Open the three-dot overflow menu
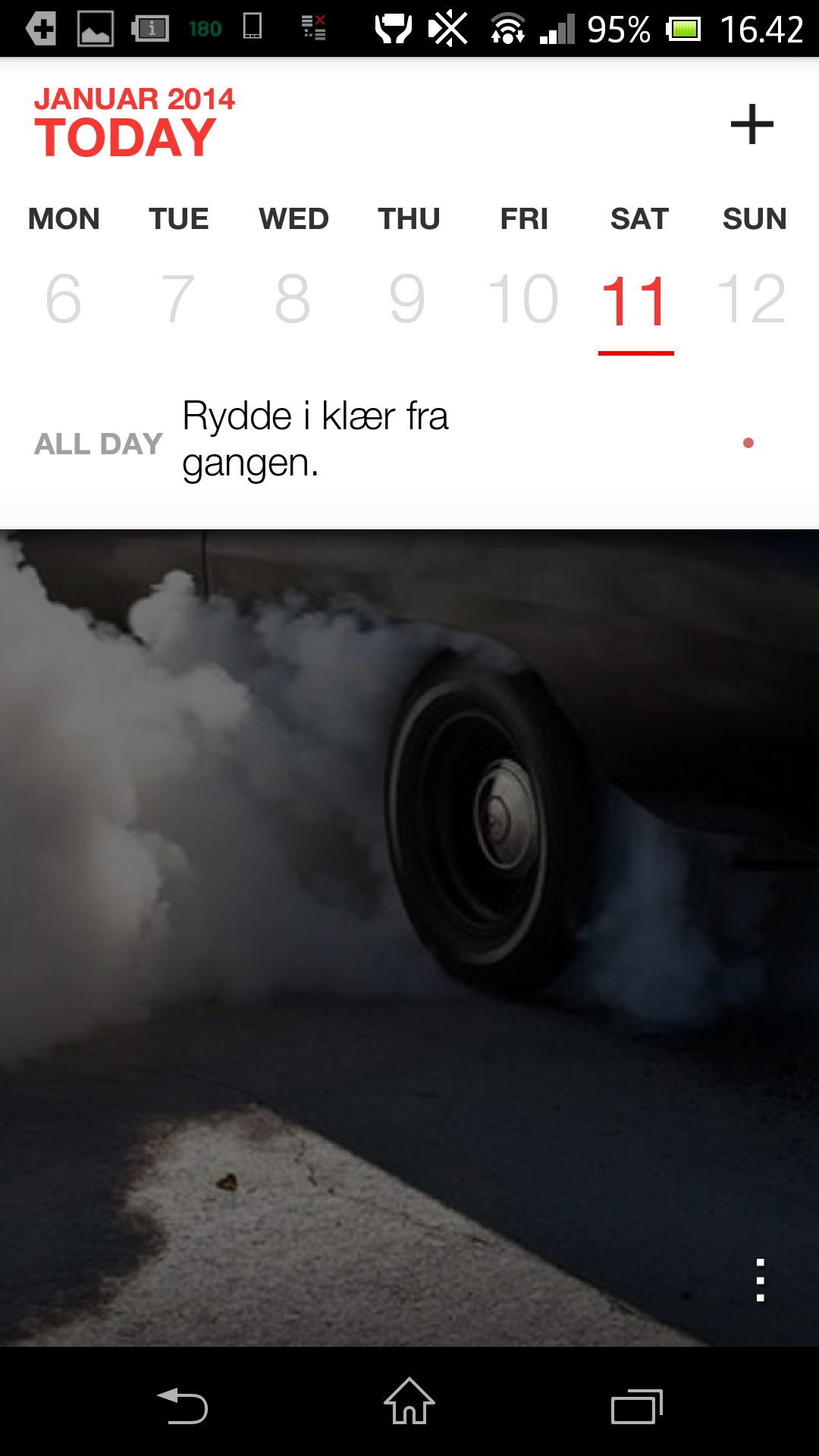Image resolution: width=819 pixels, height=1456 pixels. point(760,1281)
